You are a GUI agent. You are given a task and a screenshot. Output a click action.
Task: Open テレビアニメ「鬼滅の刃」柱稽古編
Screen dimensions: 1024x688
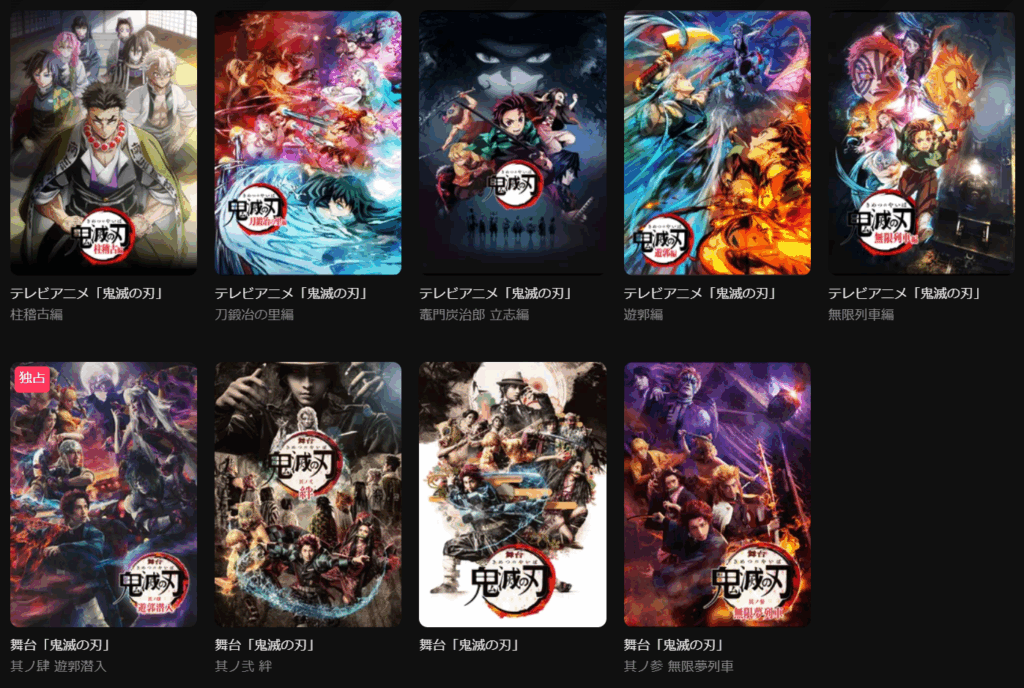[x=103, y=143]
